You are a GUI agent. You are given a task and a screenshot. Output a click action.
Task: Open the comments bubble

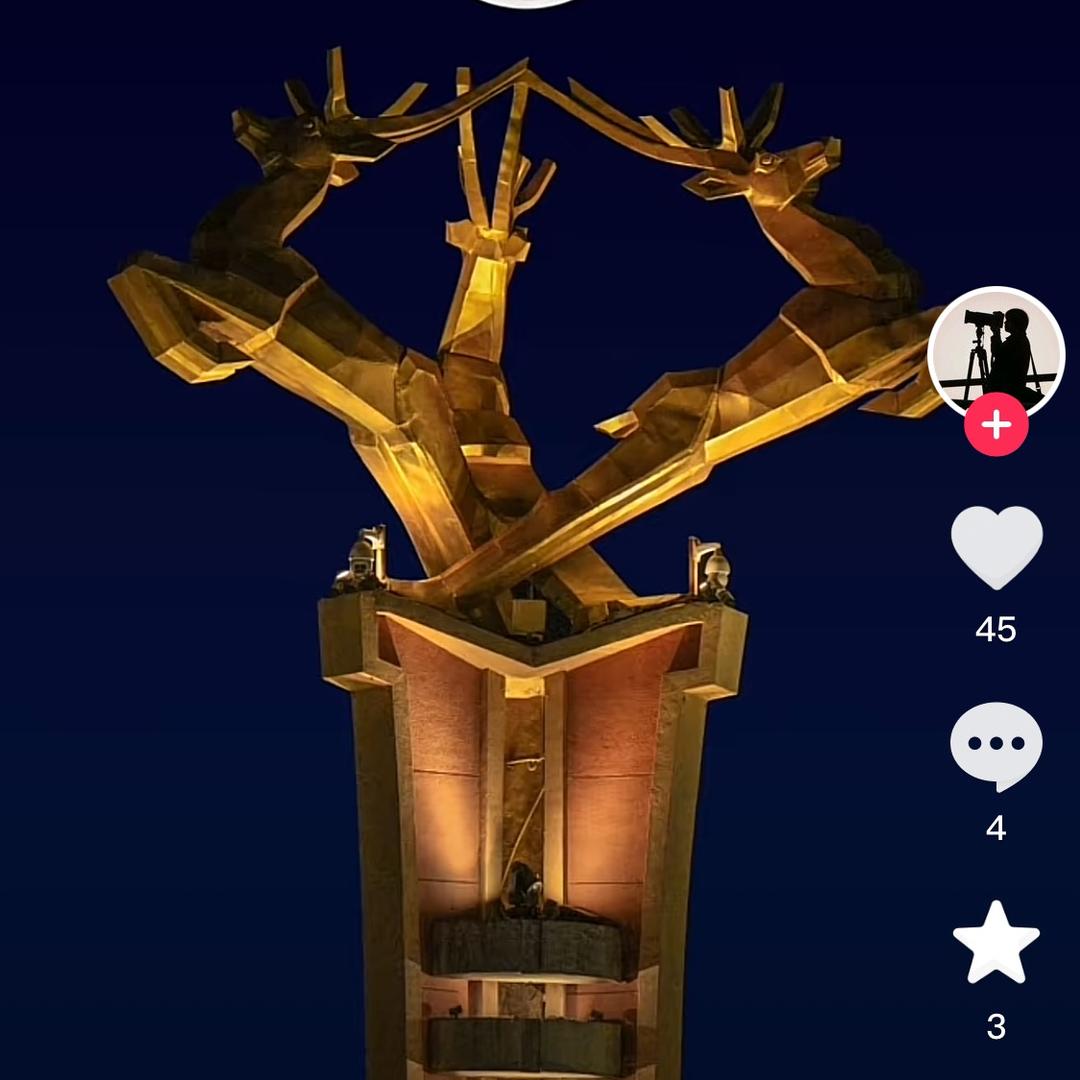(x=996, y=745)
